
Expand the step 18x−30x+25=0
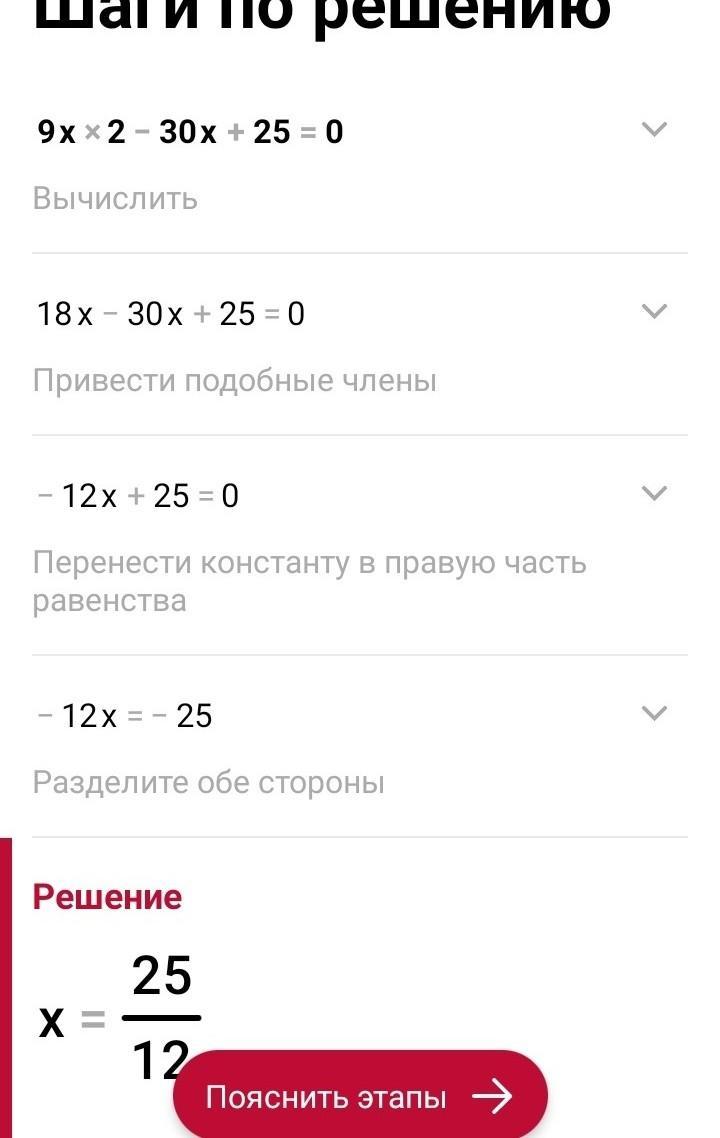click(653, 312)
